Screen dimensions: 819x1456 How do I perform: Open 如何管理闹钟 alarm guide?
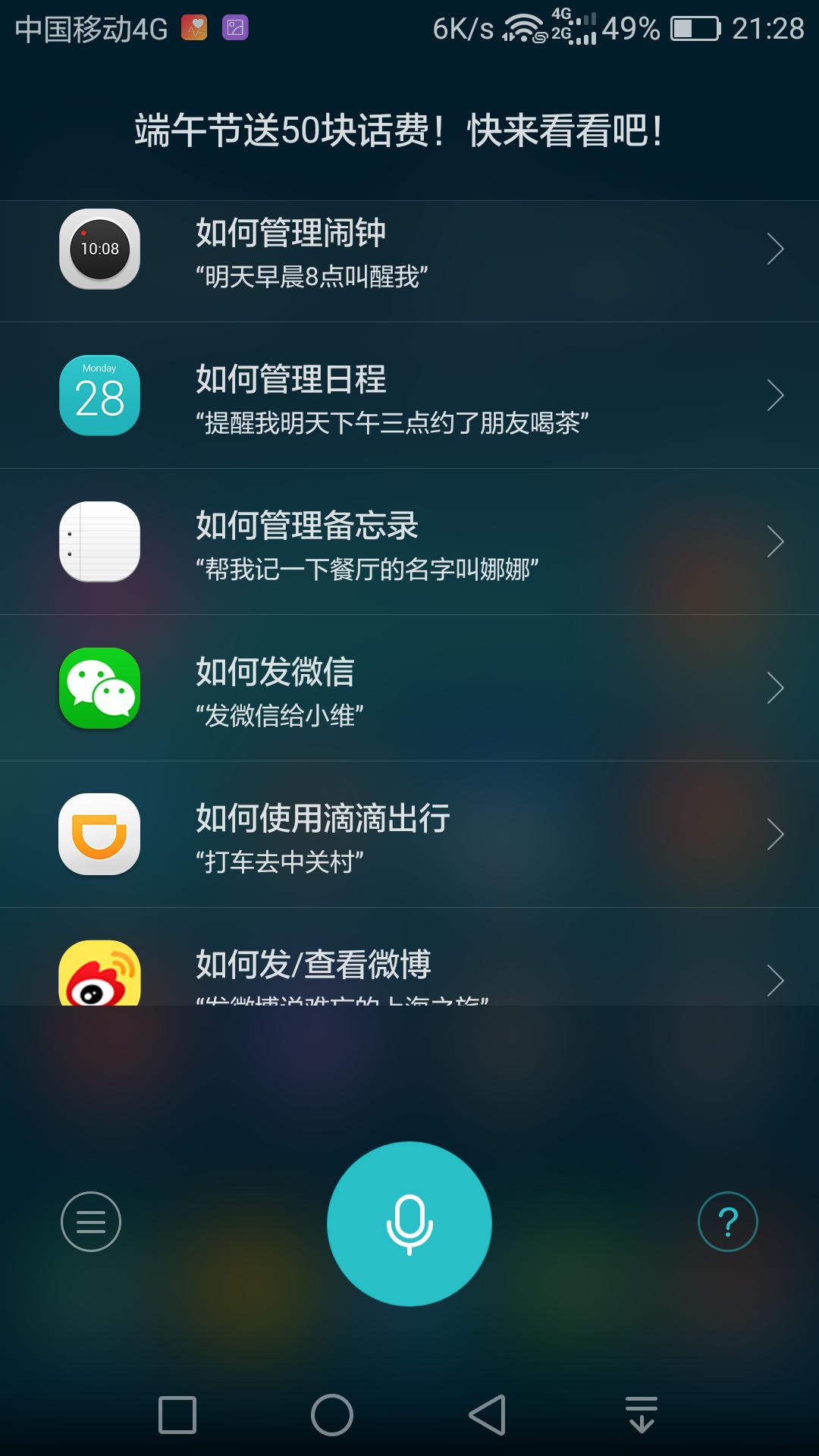[409, 252]
